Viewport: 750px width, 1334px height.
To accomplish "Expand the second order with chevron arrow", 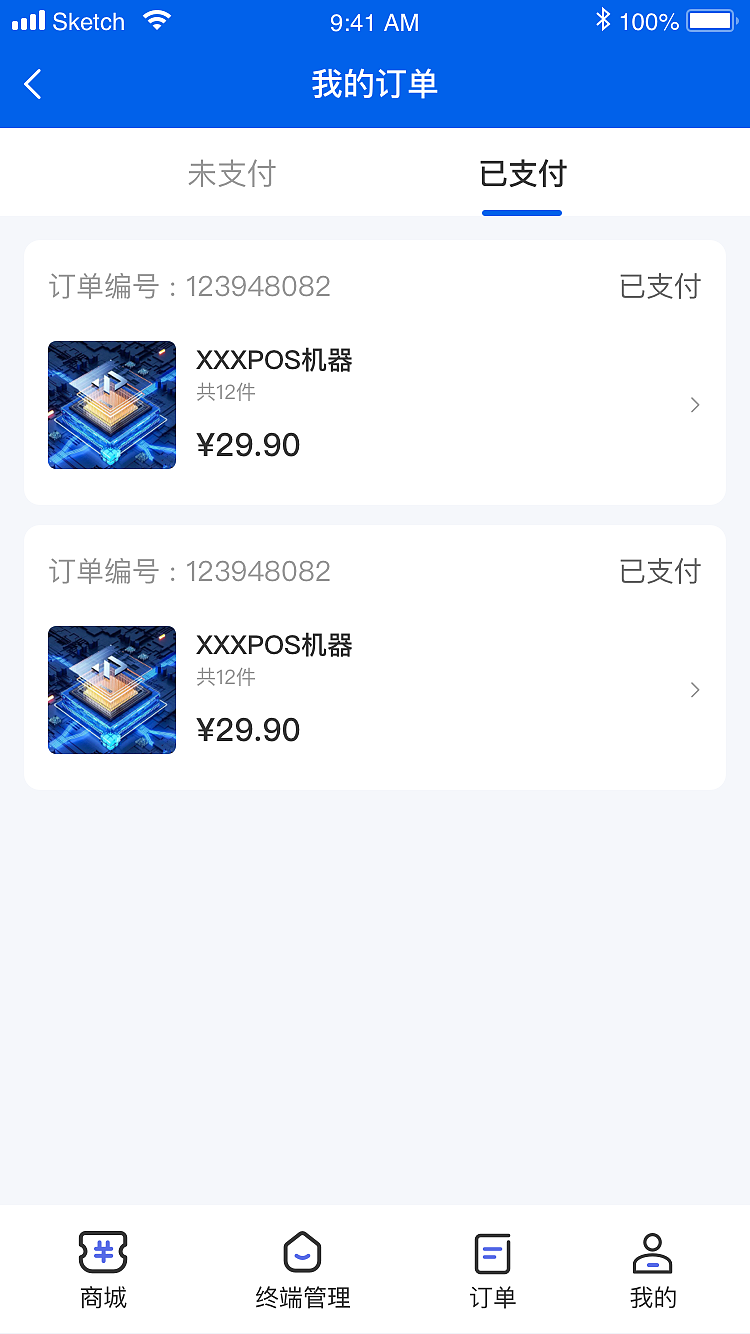I will click(x=694, y=690).
